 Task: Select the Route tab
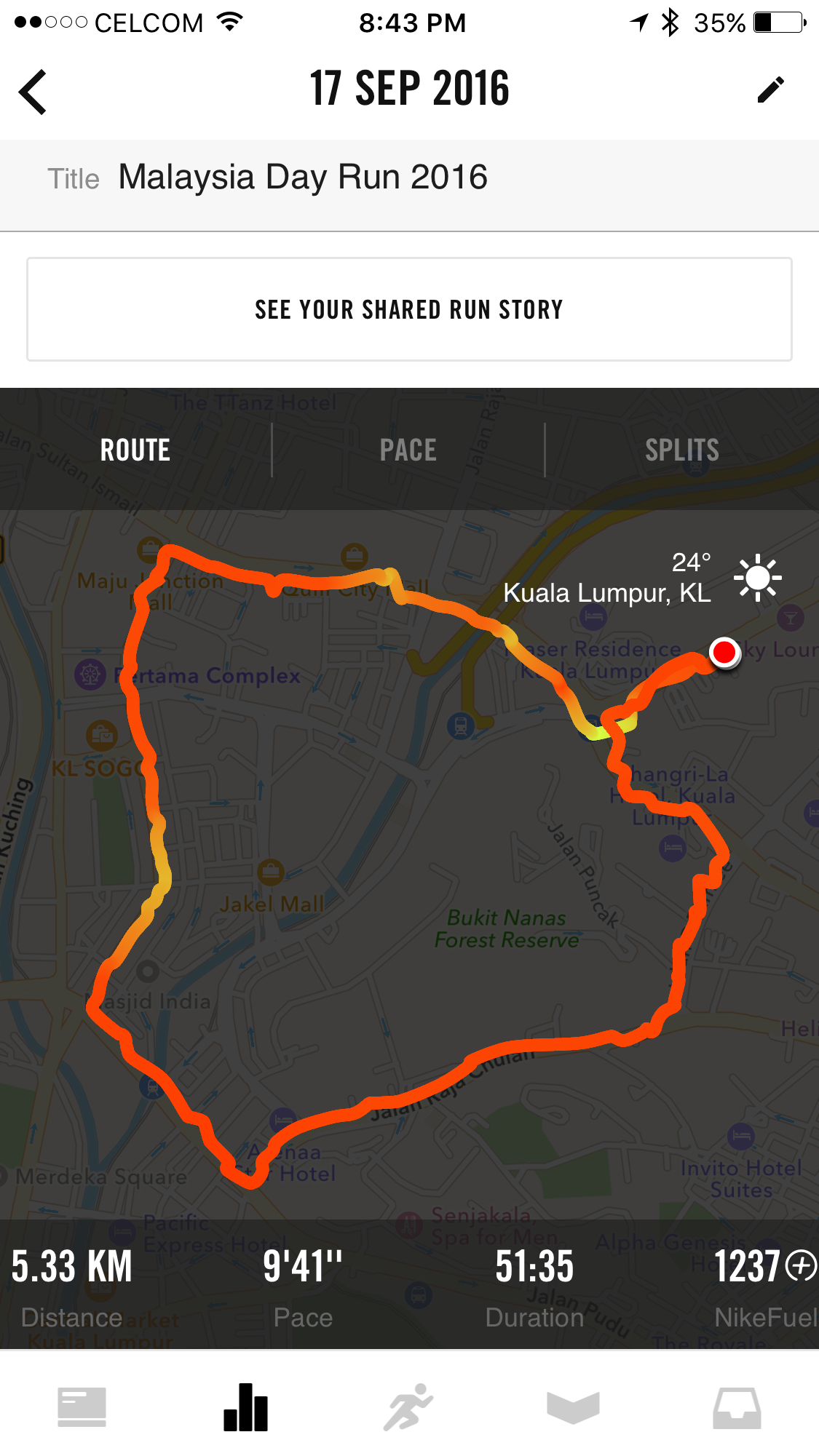(135, 450)
